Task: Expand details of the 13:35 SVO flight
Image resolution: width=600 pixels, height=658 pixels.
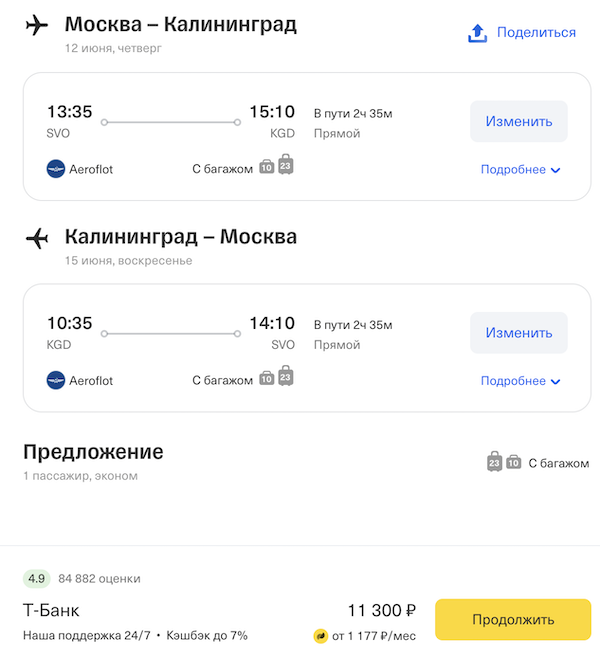Action: tap(520, 170)
